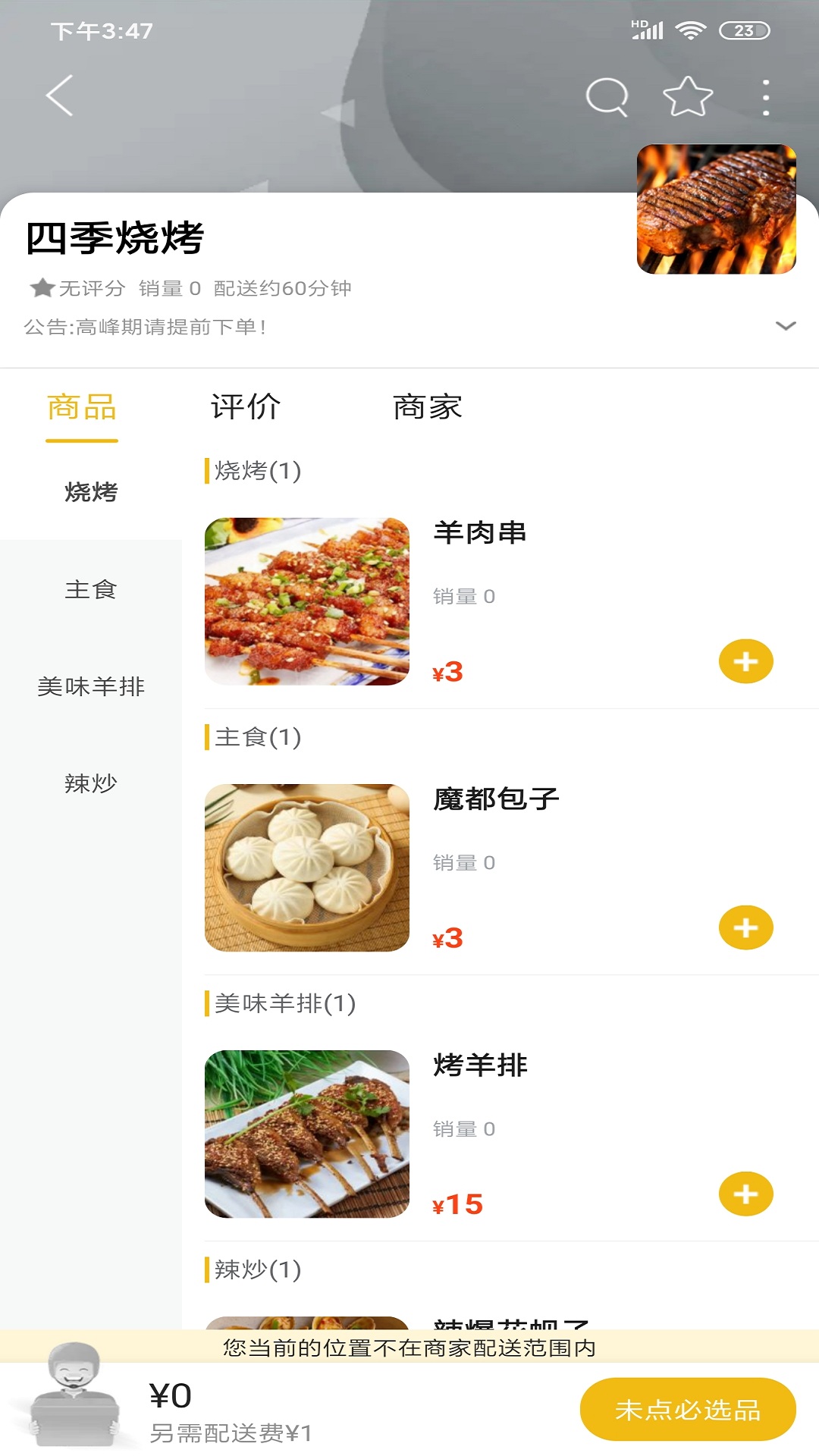Add 羊肉串 to the cart with plus button
This screenshot has width=819, height=1456.
coord(746,661)
